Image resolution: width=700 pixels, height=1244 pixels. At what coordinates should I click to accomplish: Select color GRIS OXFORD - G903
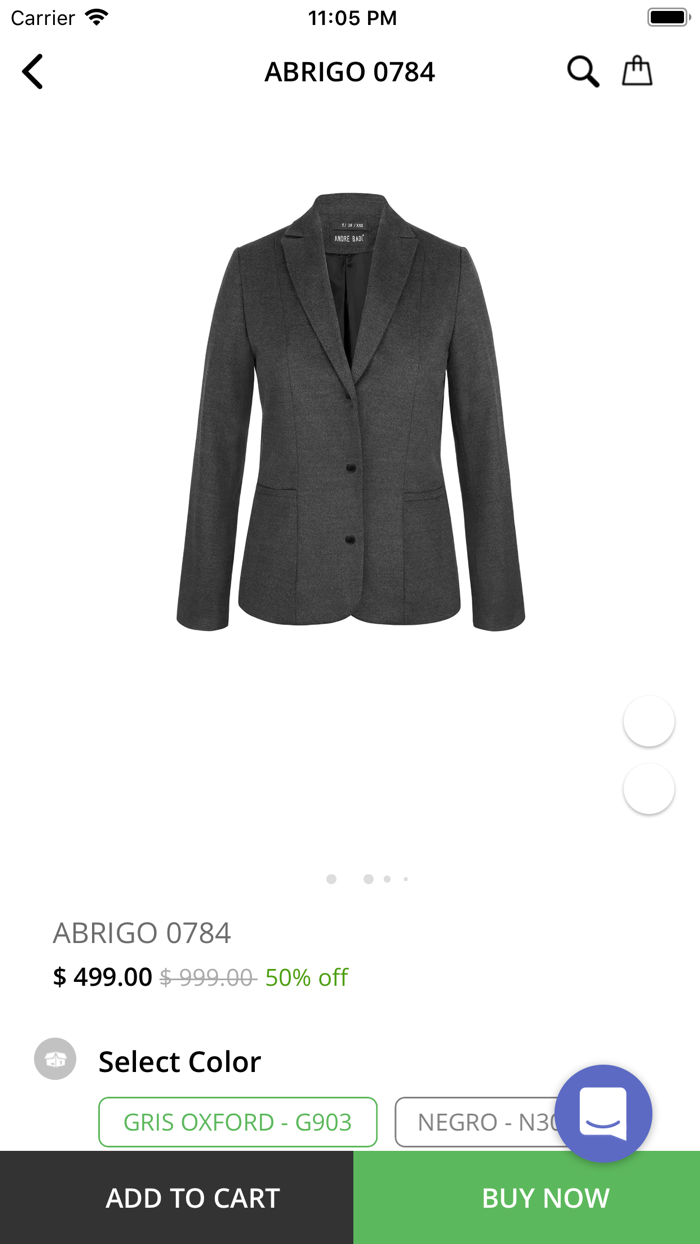coord(238,1122)
